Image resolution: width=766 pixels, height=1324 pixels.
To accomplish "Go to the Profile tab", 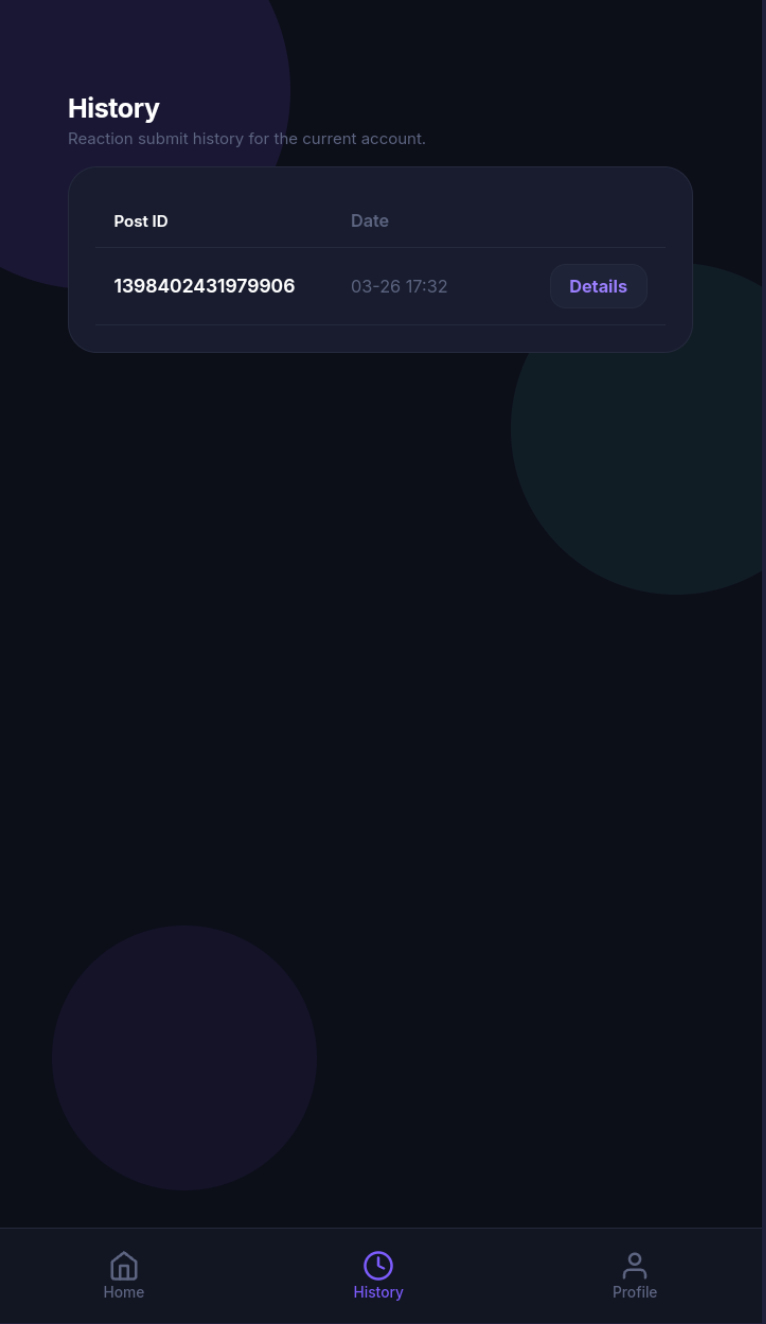I will (x=634, y=1275).
